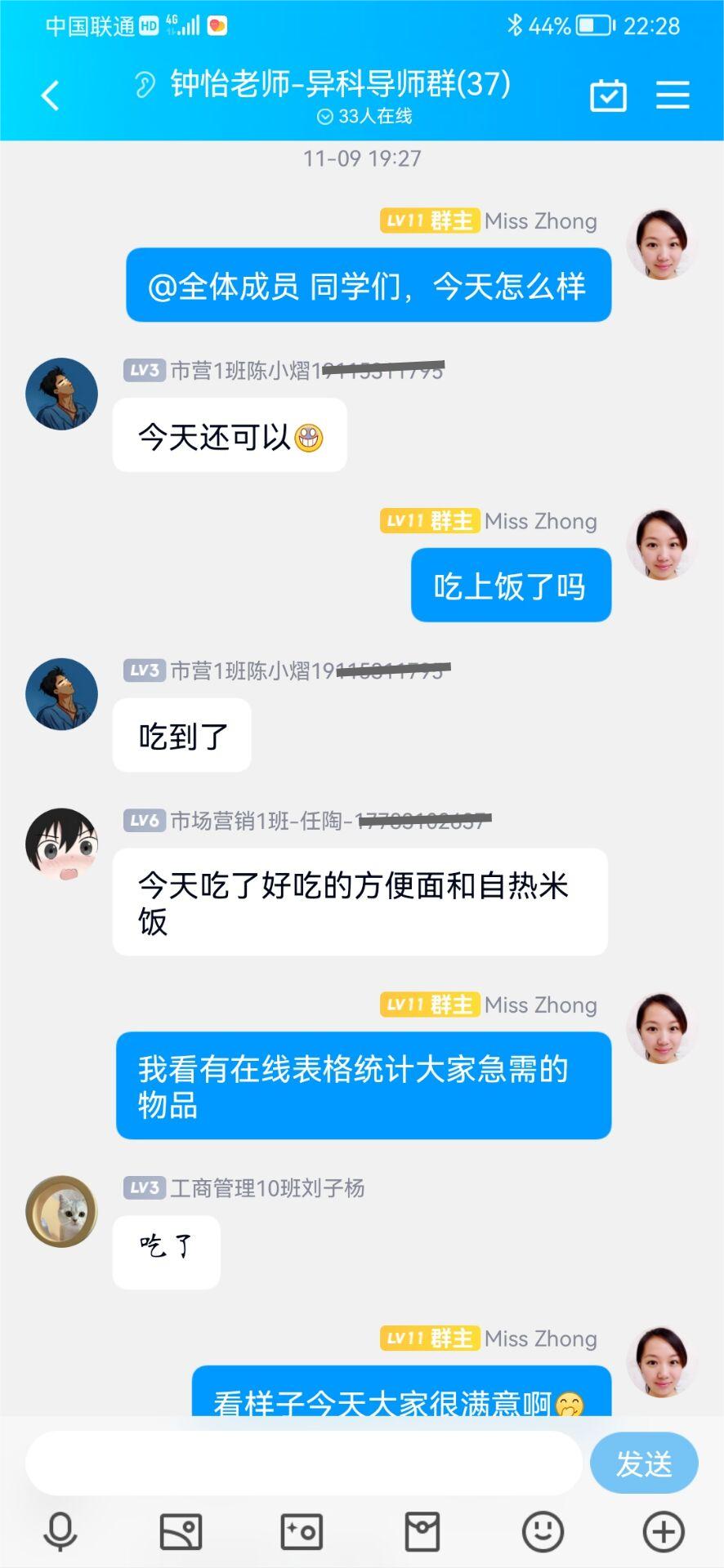This screenshot has height=1568, width=724.
Task: Tap the message input field
Action: point(303,1463)
